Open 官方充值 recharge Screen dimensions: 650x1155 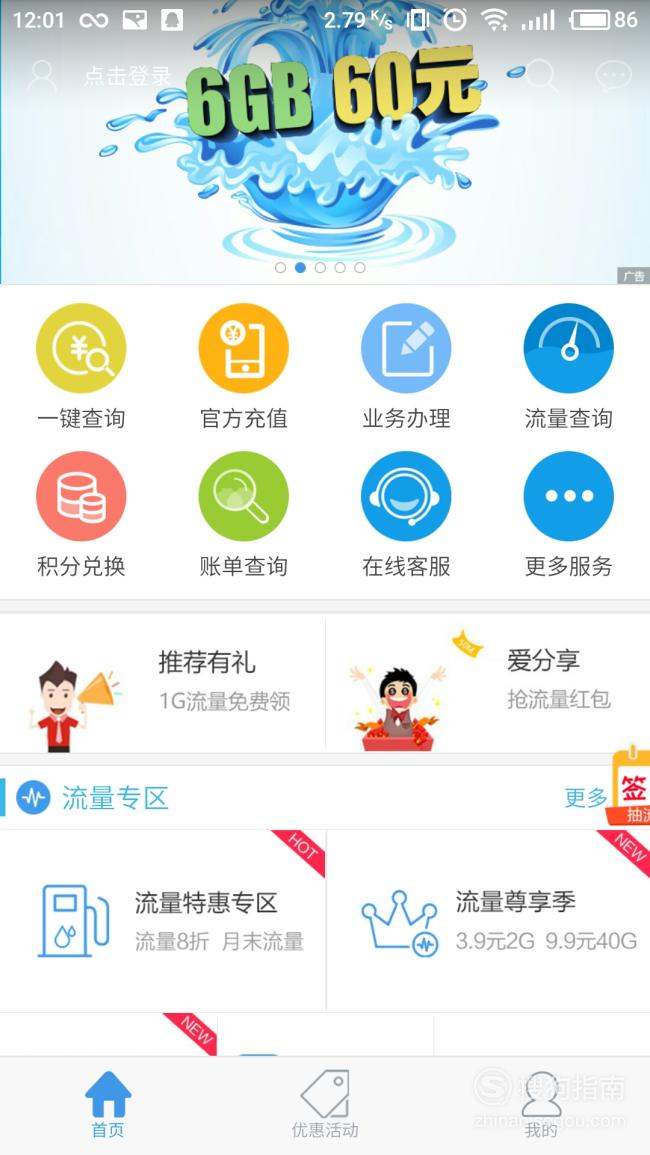click(243, 367)
